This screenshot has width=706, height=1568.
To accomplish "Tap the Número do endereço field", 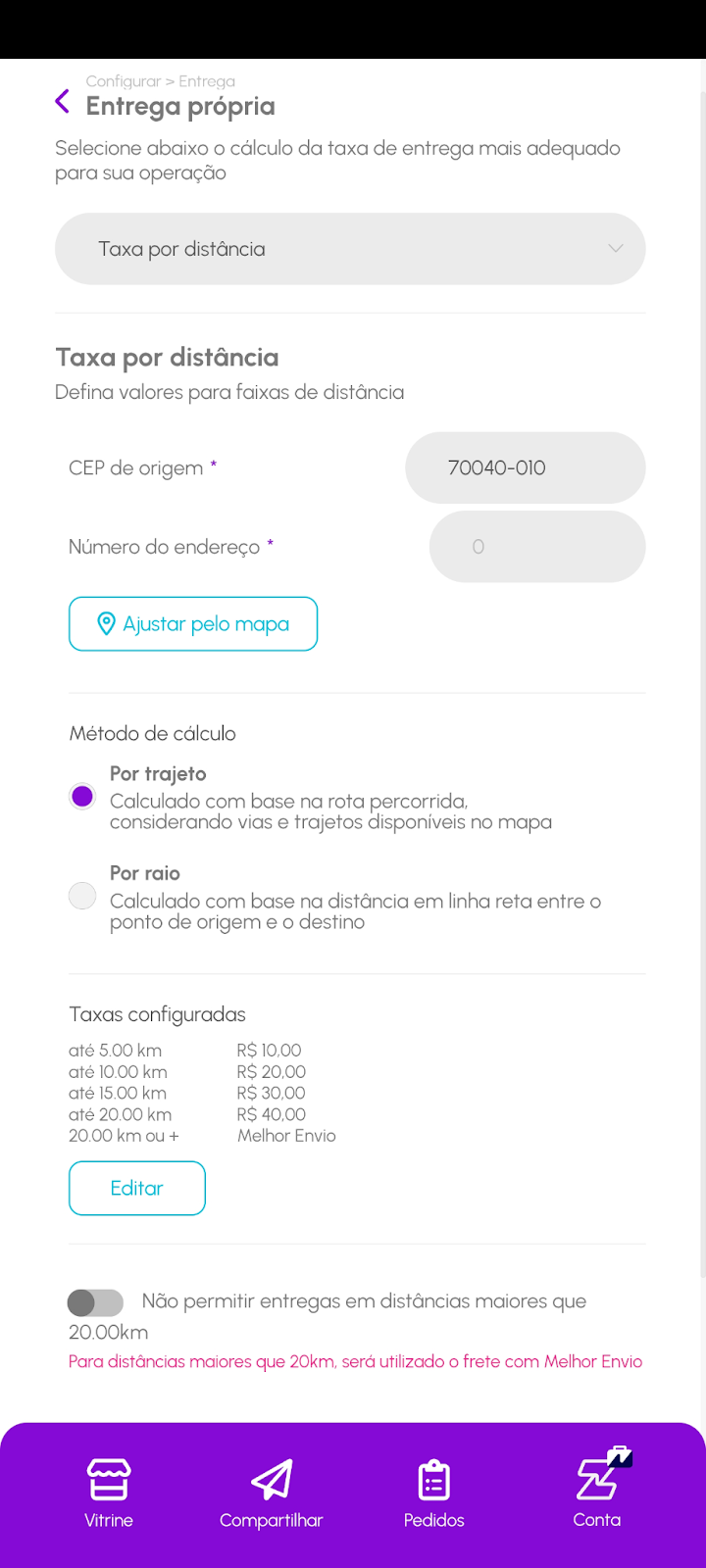I will (536, 547).
